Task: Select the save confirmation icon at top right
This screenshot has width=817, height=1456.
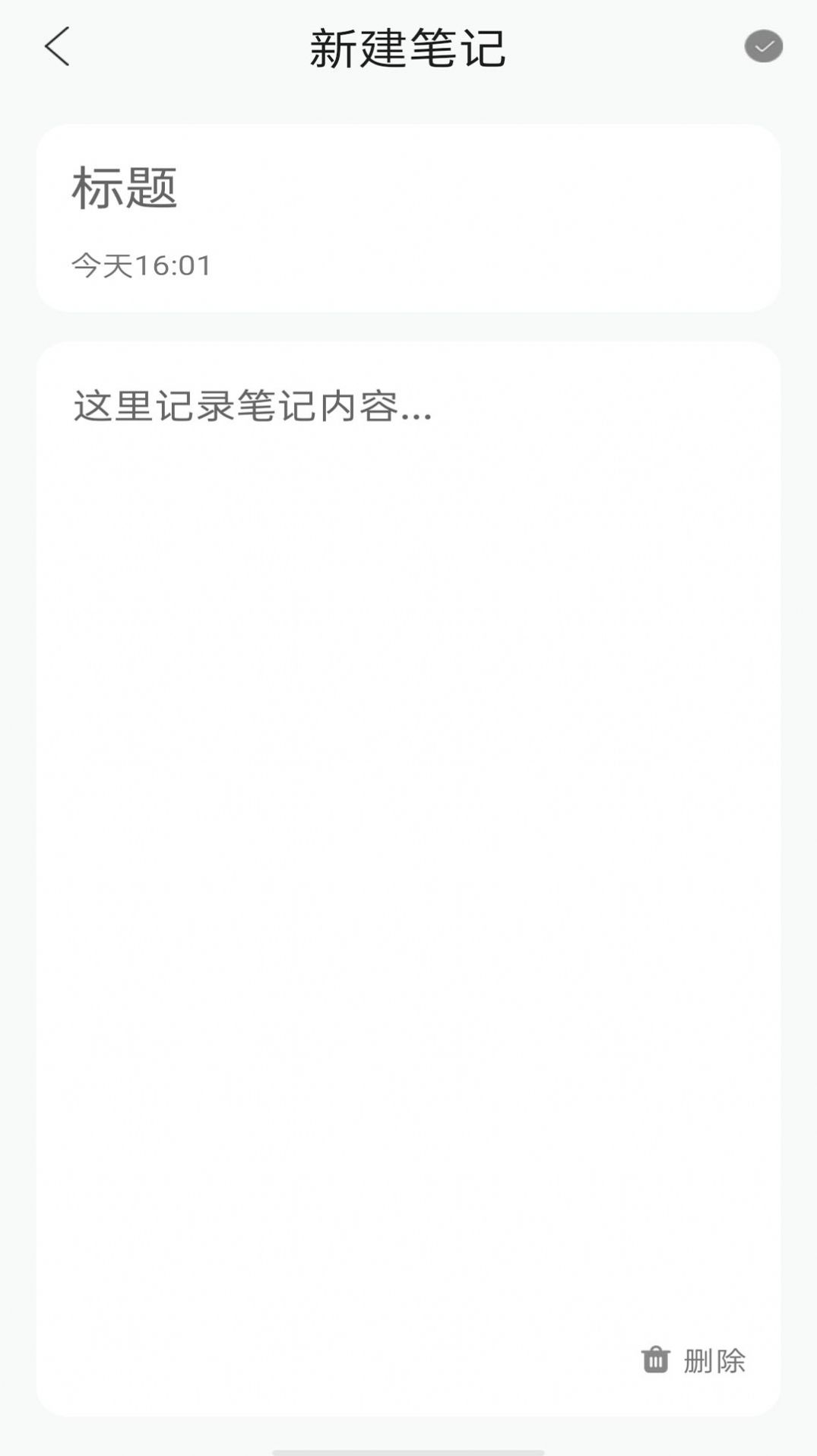Action: tap(763, 46)
